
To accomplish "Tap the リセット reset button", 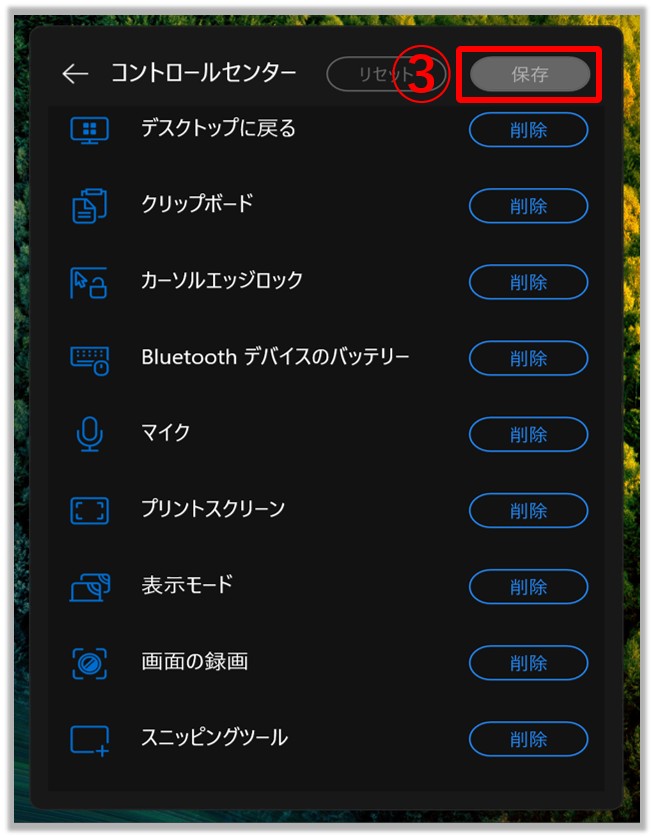I will click(372, 75).
